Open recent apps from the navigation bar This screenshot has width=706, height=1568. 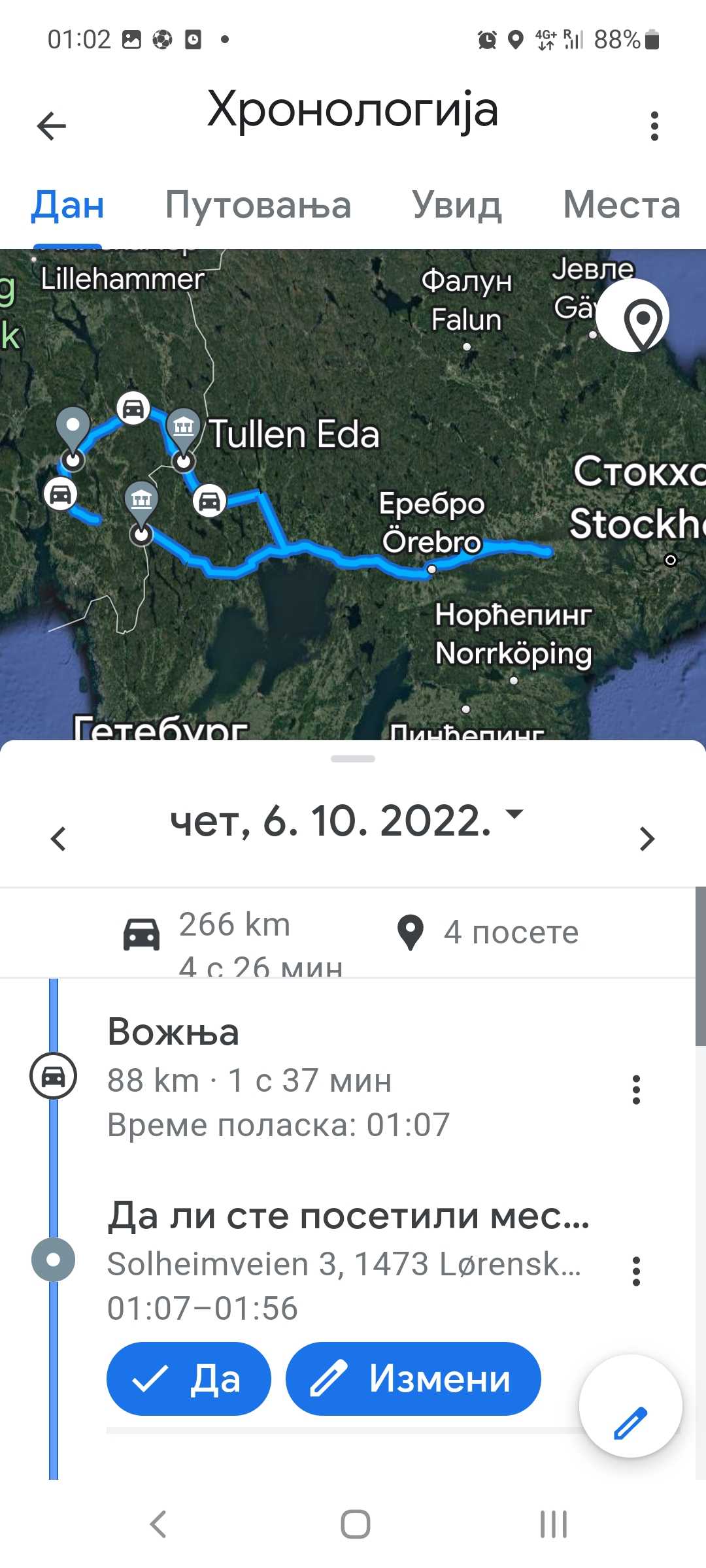(553, 1524)
